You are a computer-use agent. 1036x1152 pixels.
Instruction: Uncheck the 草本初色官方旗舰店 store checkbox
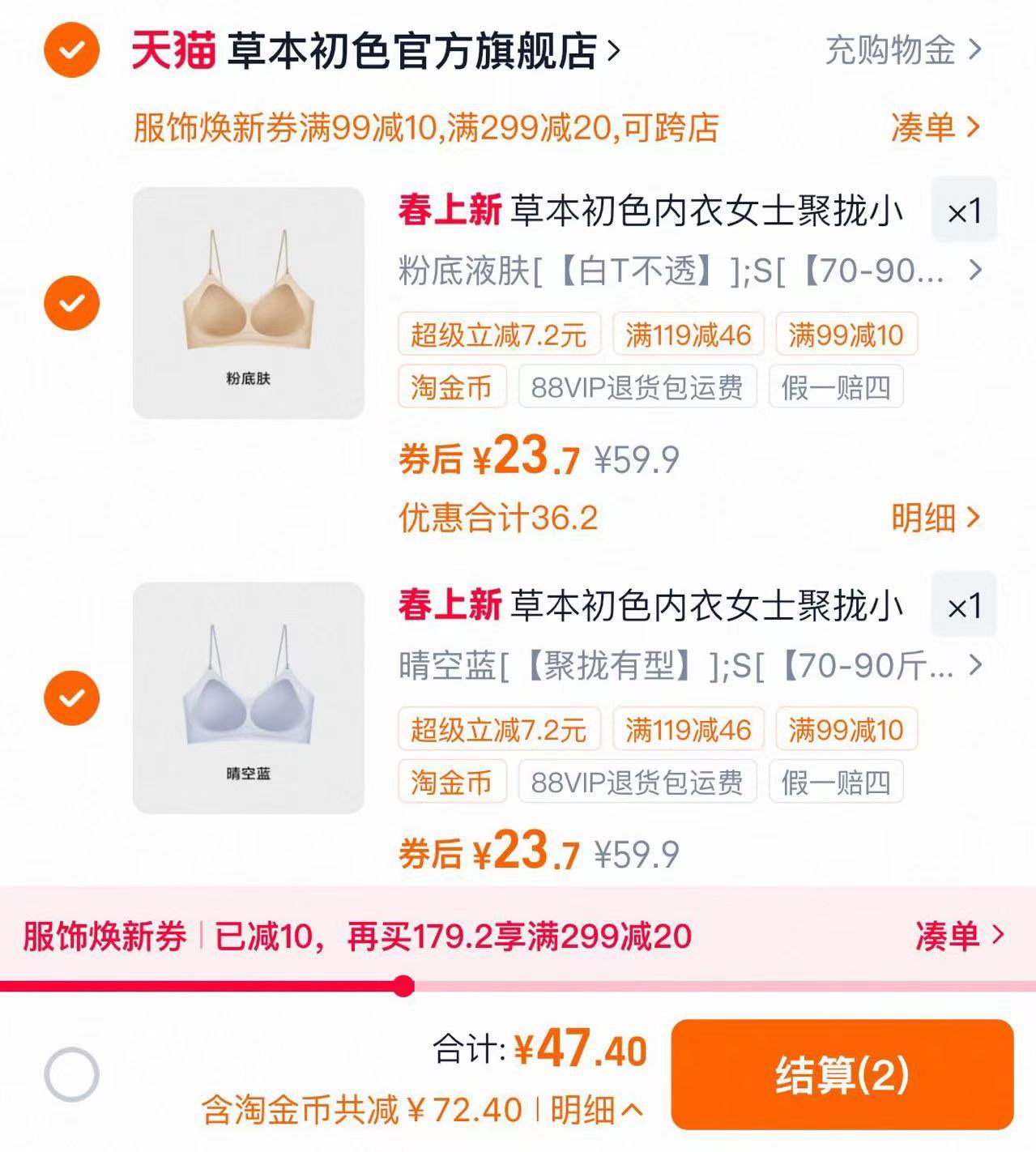[x=72, y=50]
